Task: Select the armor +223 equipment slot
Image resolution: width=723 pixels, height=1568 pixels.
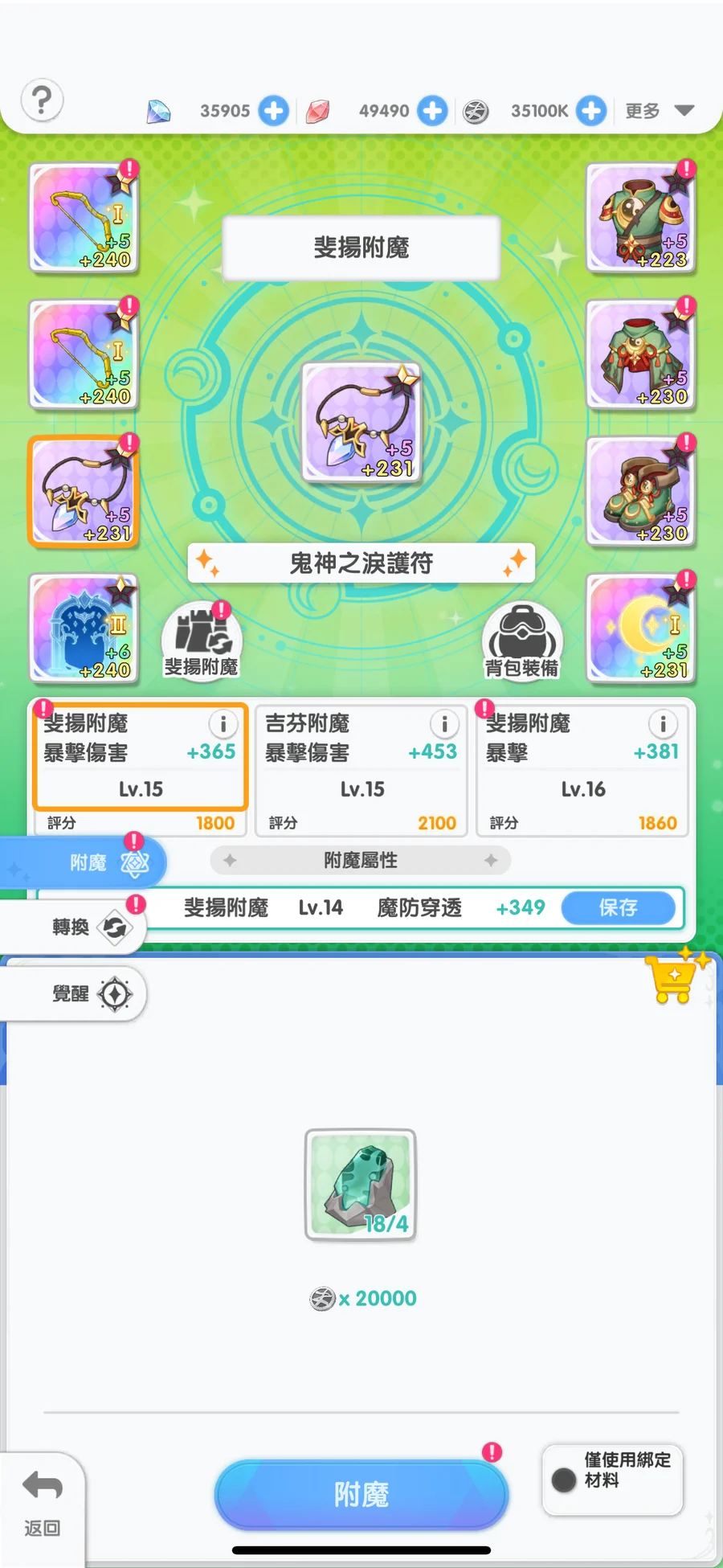Action: coord(639,219)
